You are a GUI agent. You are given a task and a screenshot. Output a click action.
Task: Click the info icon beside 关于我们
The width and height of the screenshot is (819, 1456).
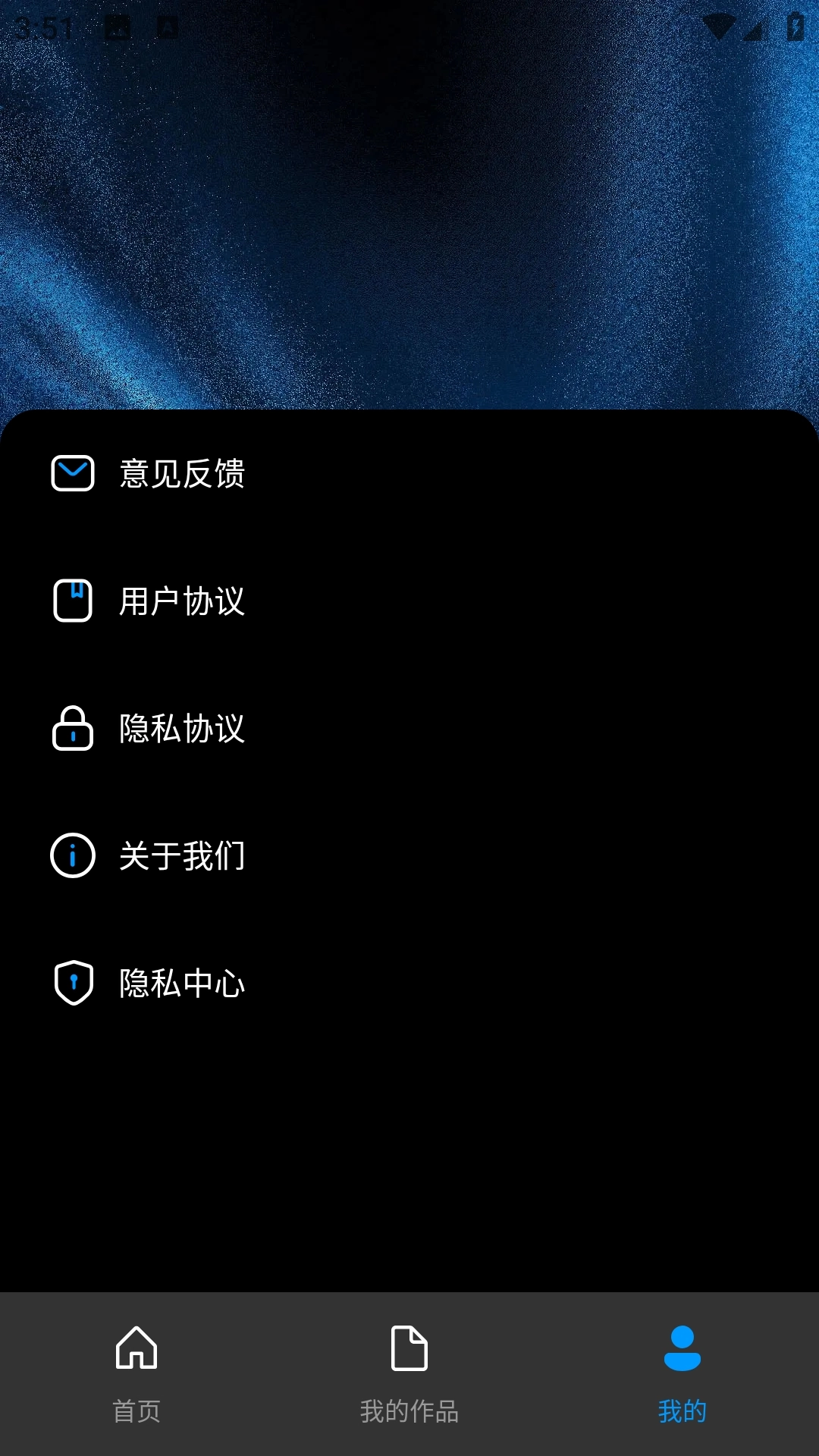[x=72, y=855]
